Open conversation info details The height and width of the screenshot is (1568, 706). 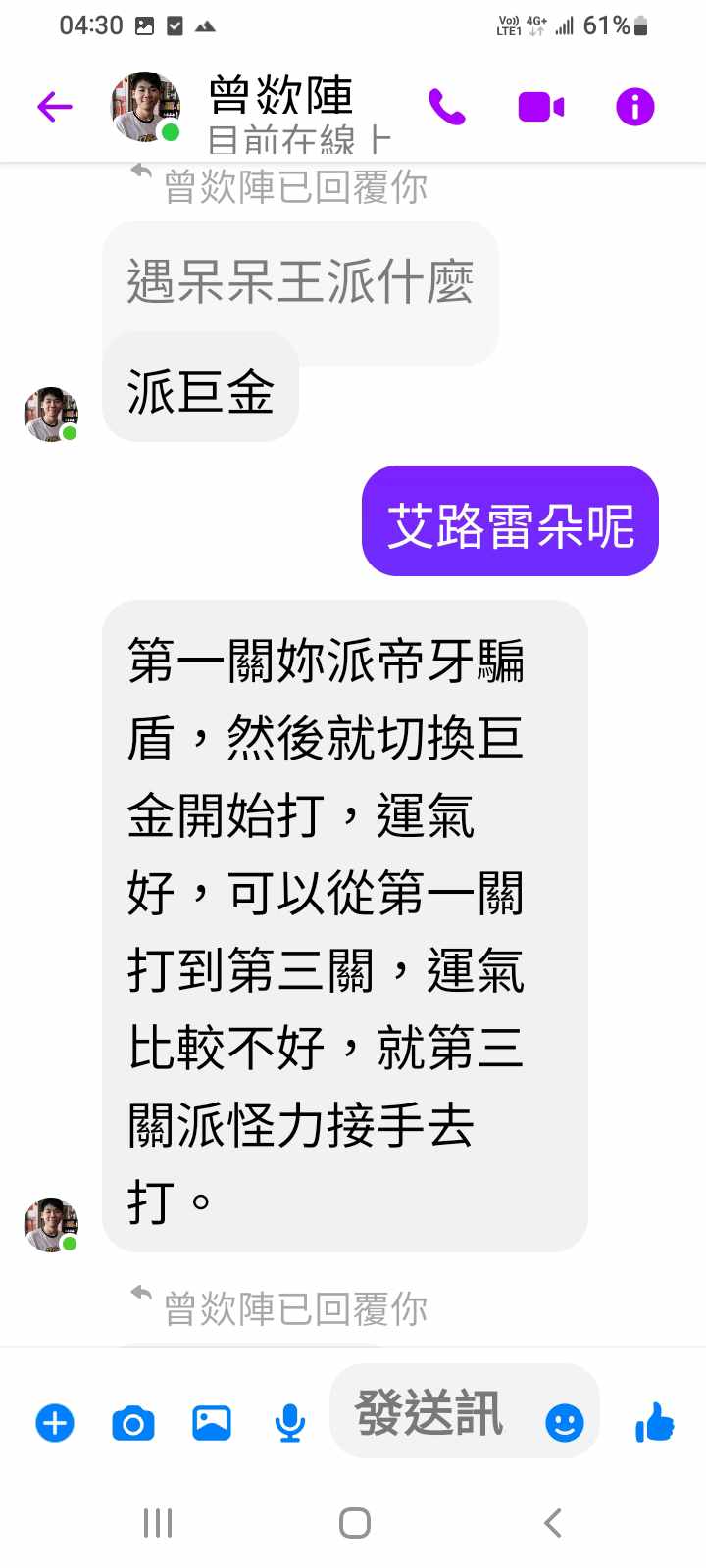point(634,106)
